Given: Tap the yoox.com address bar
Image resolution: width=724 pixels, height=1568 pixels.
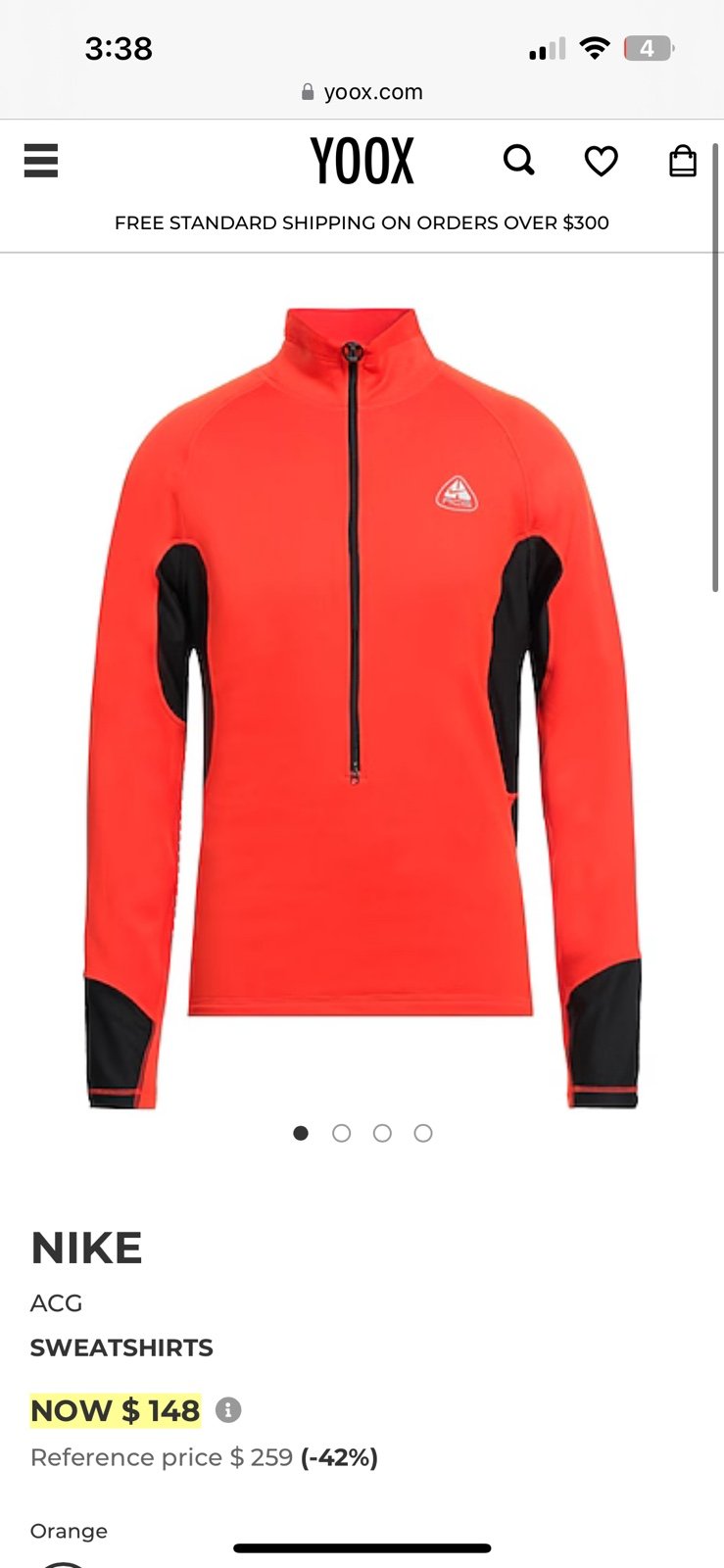Looking at the screenshot, I should pos(362,92).
